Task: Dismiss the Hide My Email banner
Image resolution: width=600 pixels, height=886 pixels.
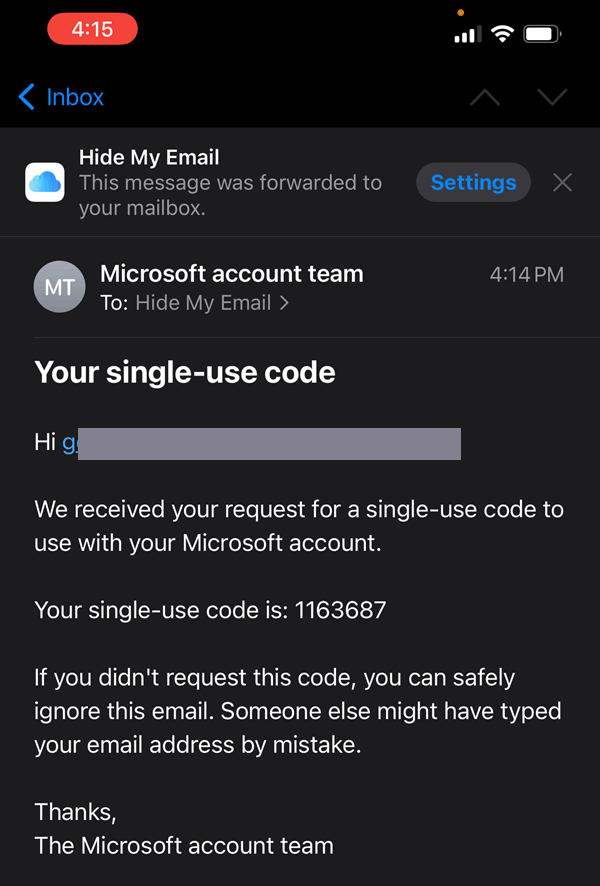Action: (x=563, y=182)
